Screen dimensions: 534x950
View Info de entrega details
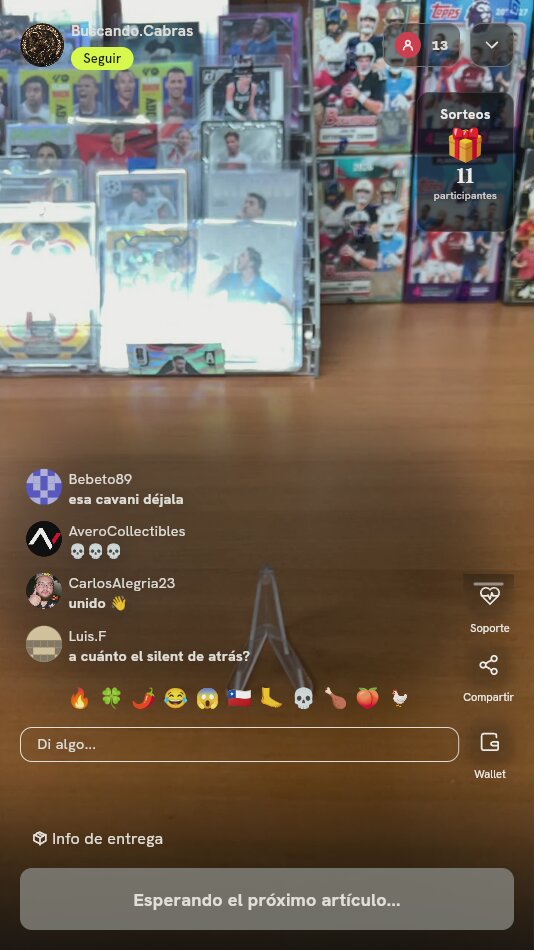click(98, 839)
